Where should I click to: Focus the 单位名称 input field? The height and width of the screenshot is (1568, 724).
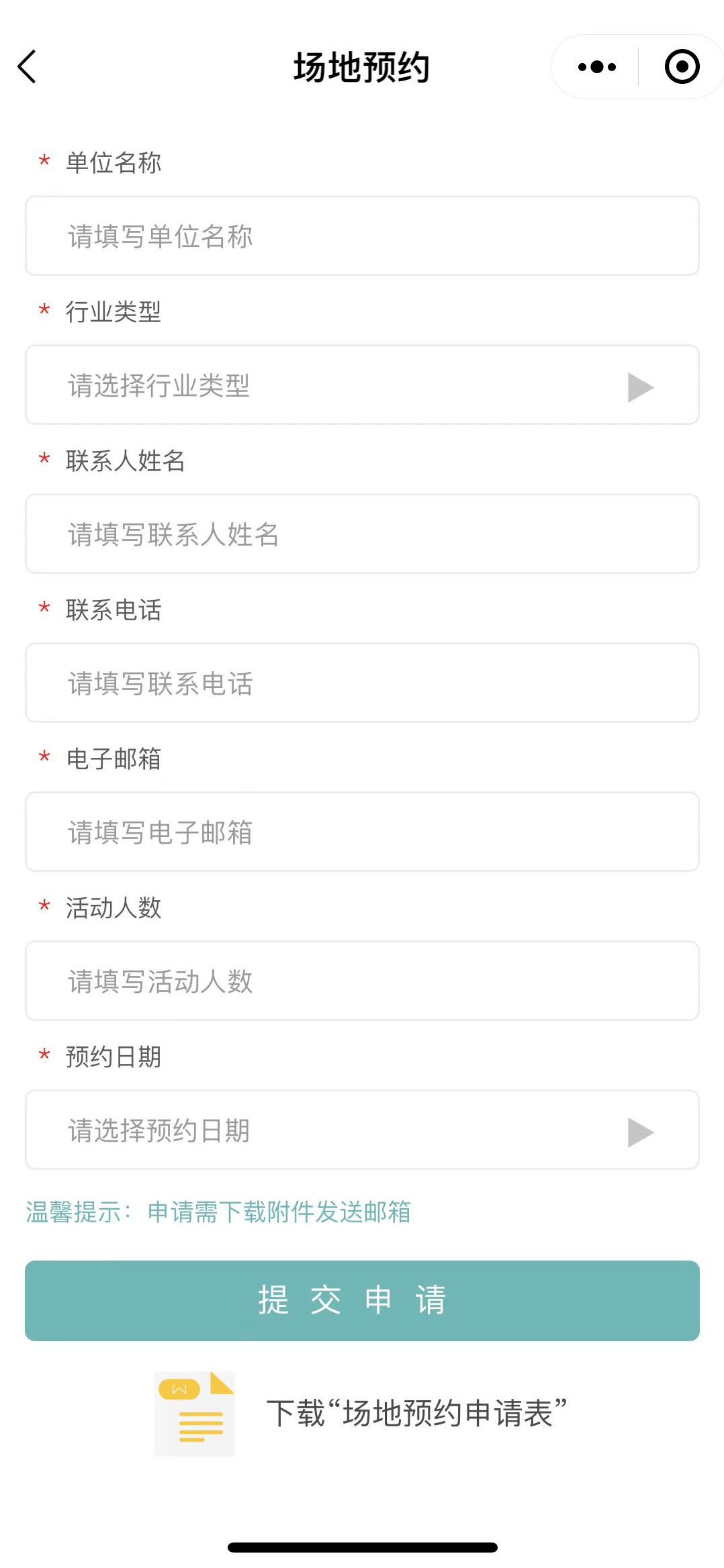(362, 236)
